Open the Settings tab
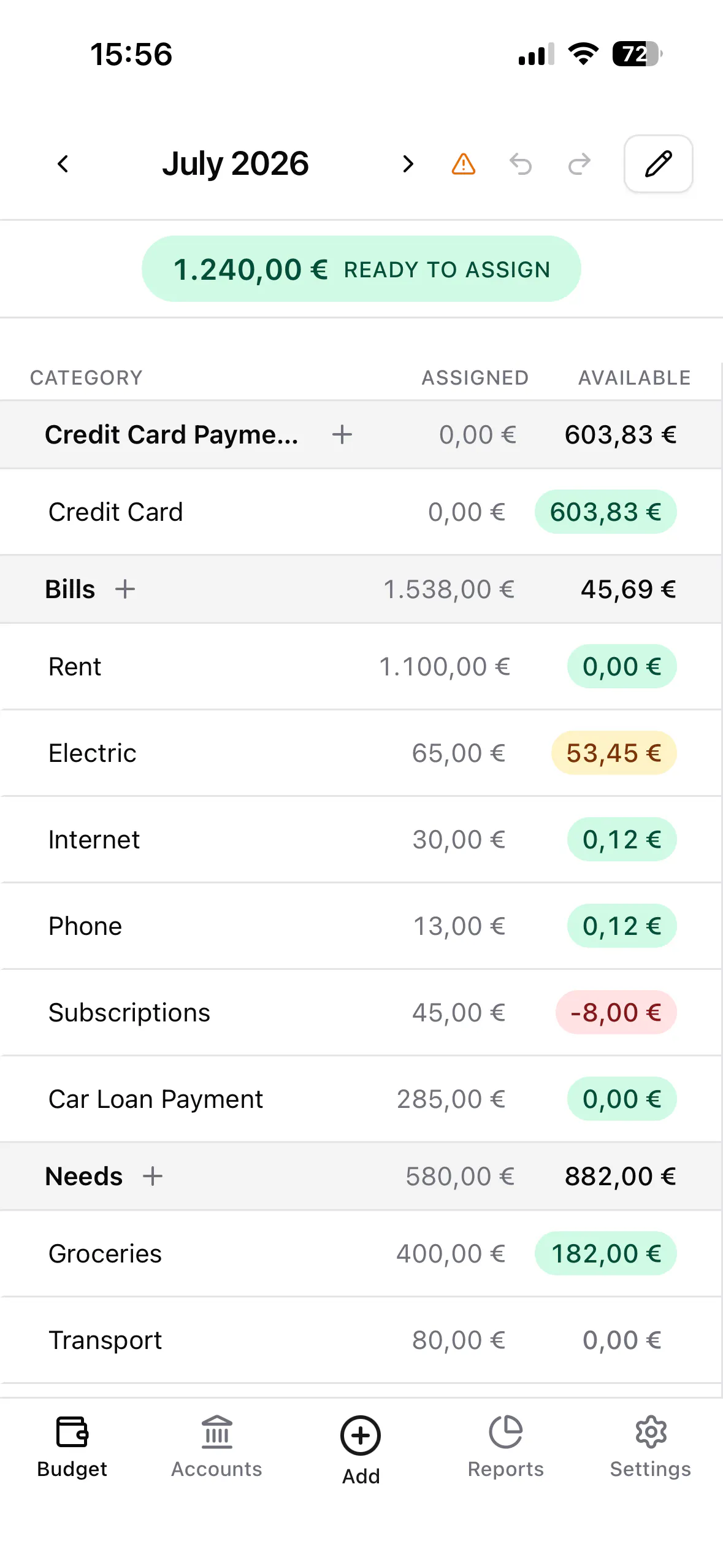This screenshot has width=723, height=1568. (x=650, y=1447)
